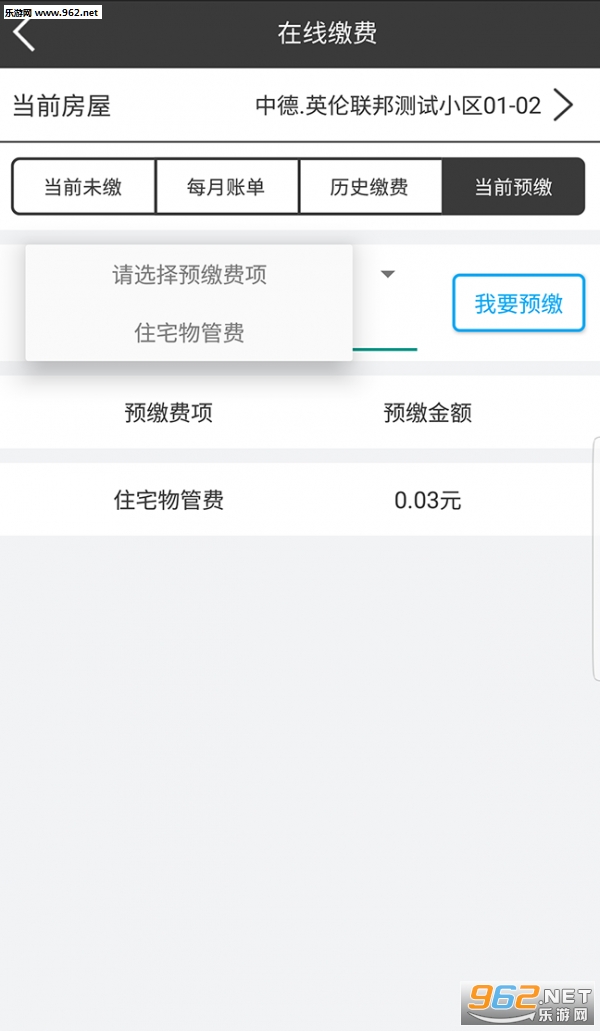The height and width of the screenshot is (1031, 600).
Task: Select the 当前预缴 tab
Action: [513, 187]
